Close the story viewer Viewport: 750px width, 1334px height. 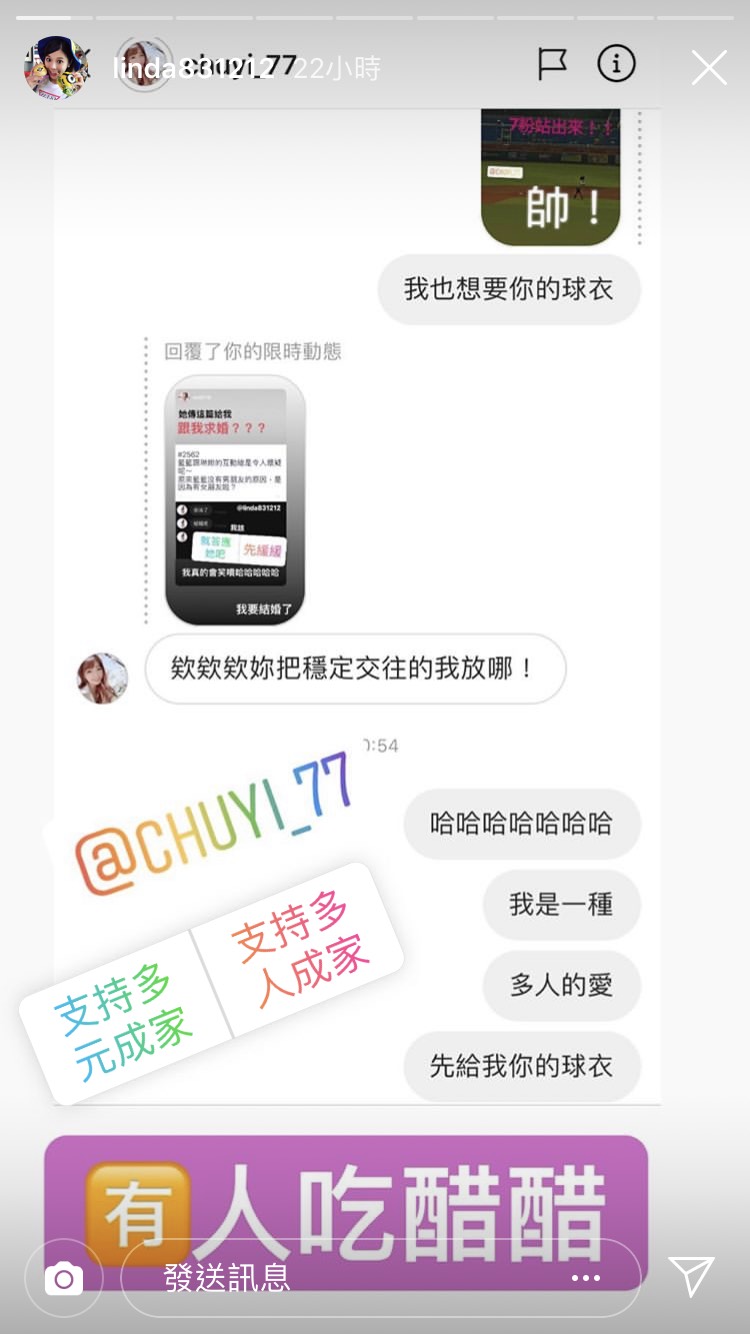(709, 68)
